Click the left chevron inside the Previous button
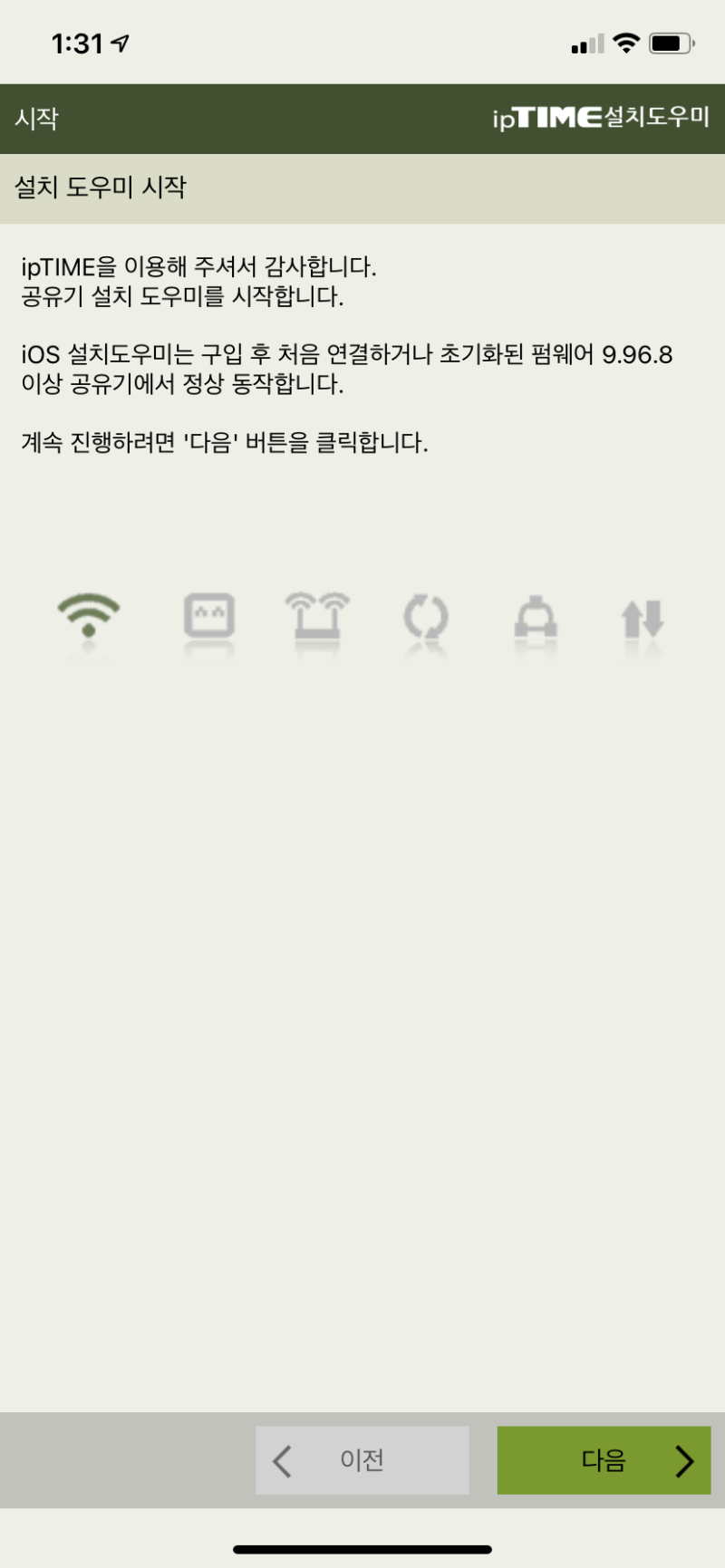 click(280, 1459)
